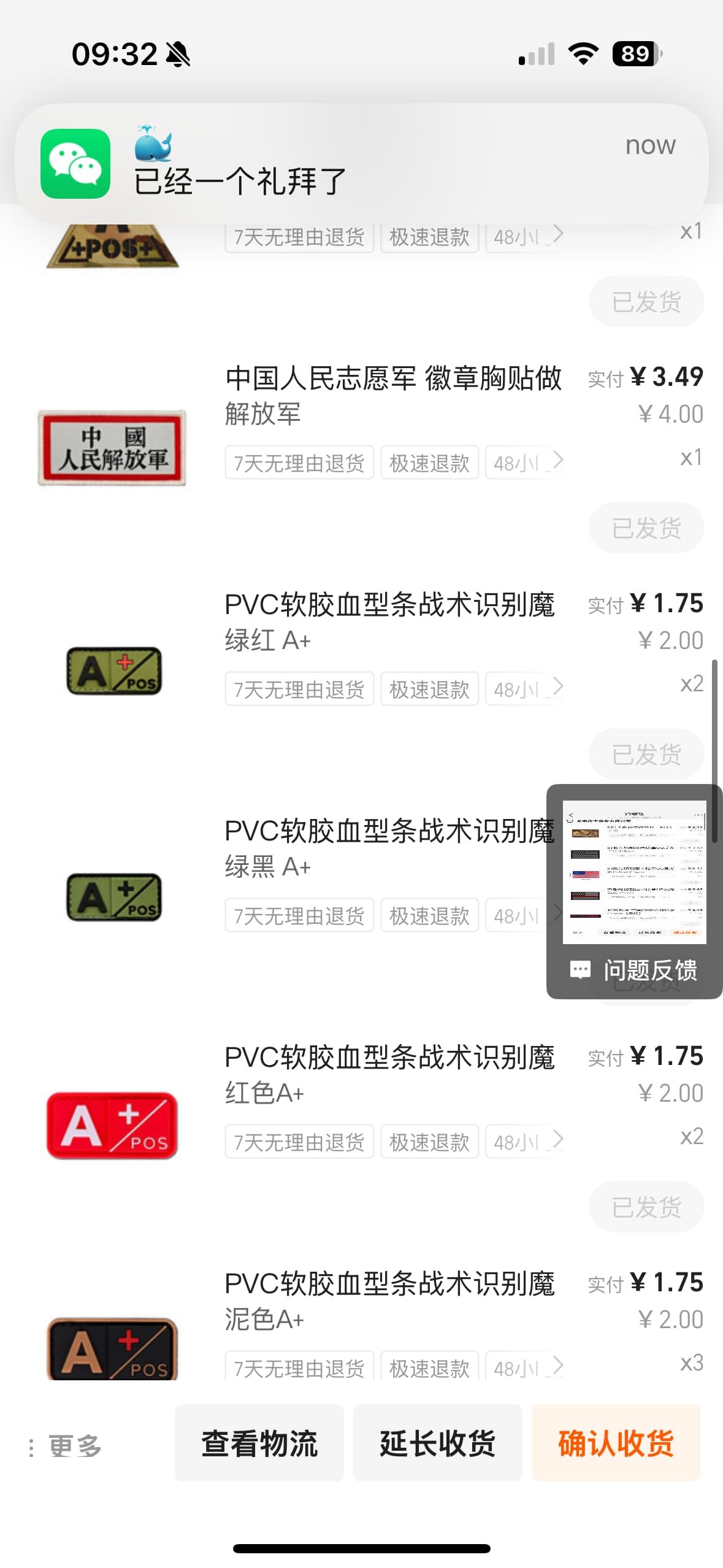Open the 泥色A+ patch item
This screenshot has width=723, height=1568.
pos(389,1300)
